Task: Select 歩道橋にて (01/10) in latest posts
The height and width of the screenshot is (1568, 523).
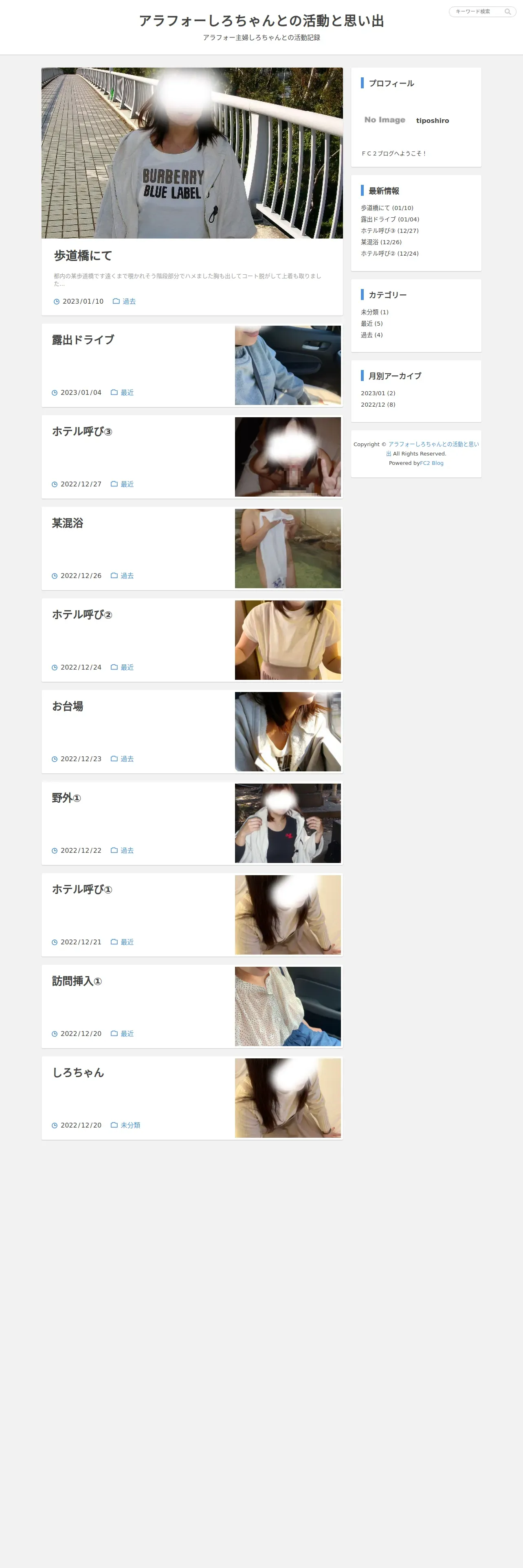Action: coord(387,208)
